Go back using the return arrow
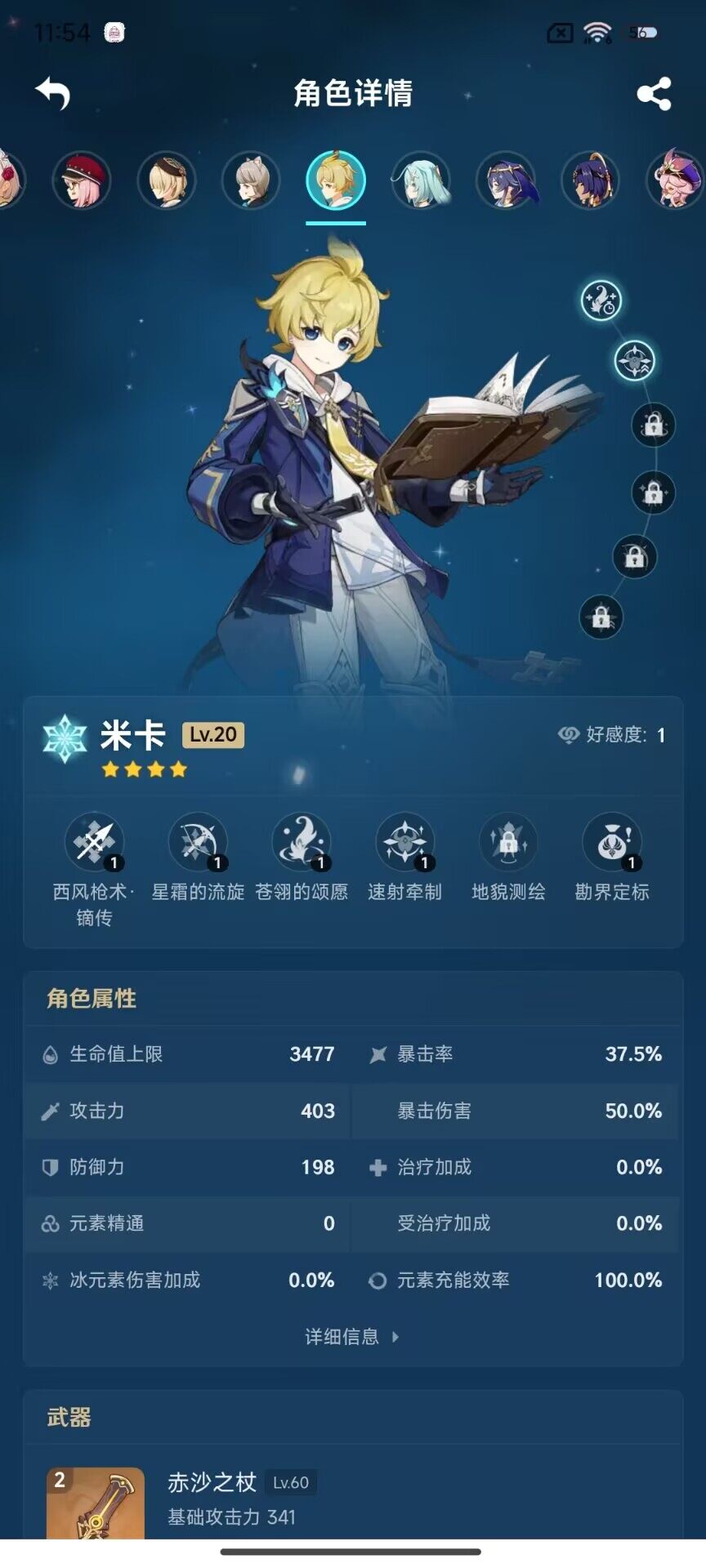 click(53, 93)
